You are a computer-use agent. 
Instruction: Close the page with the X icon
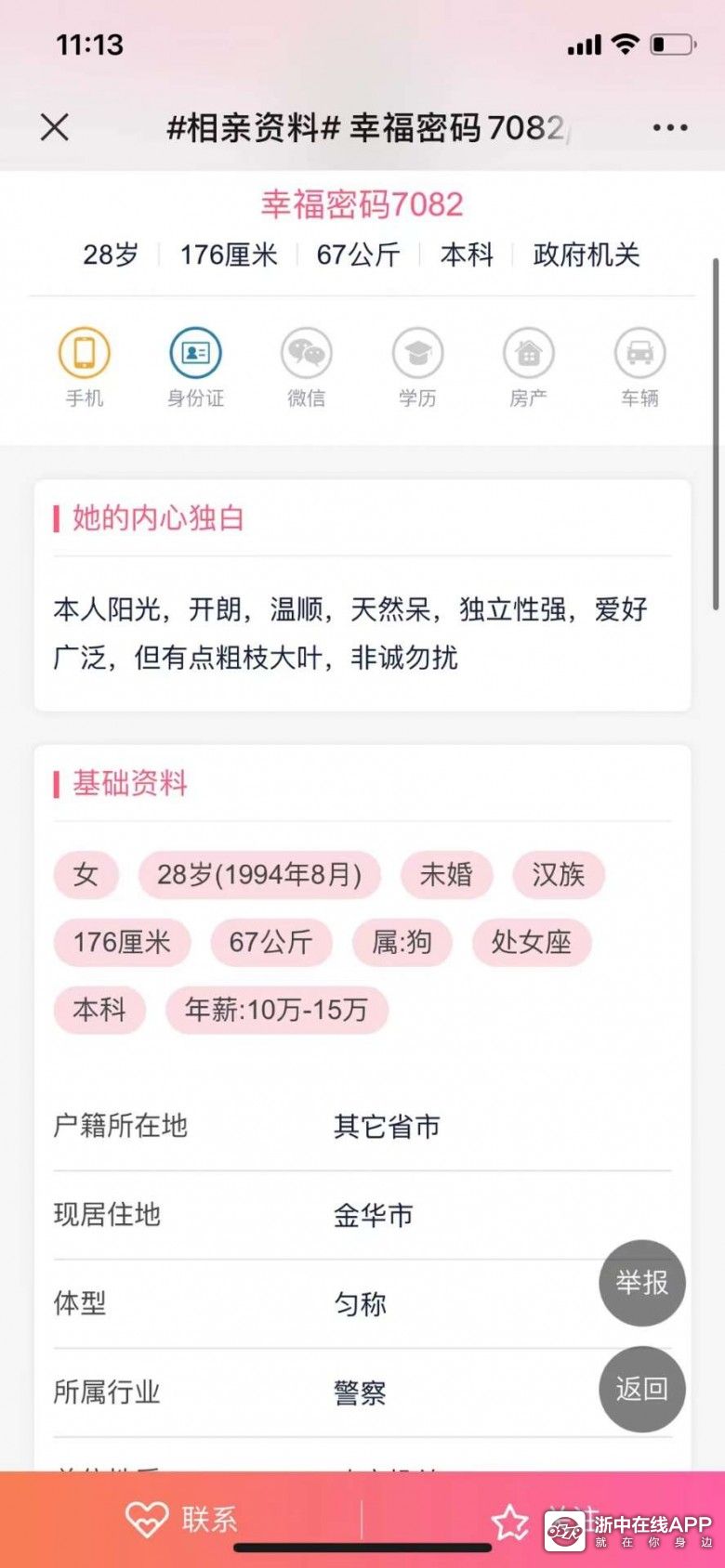click(55, 127)
